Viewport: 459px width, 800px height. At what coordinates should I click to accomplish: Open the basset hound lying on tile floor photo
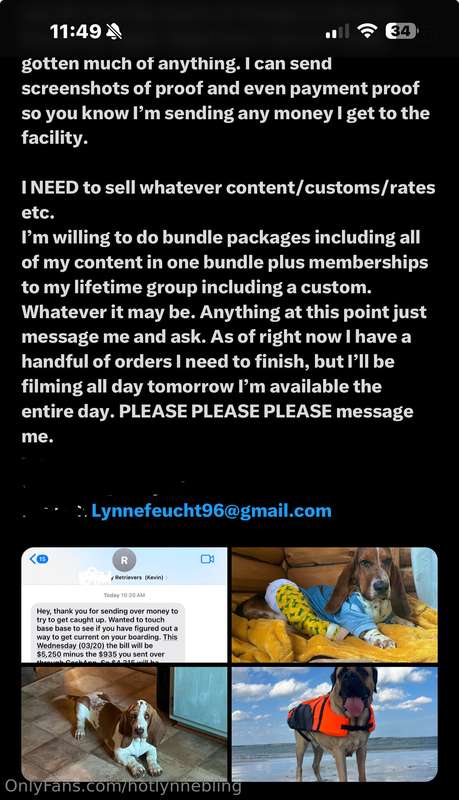(124, 724)
